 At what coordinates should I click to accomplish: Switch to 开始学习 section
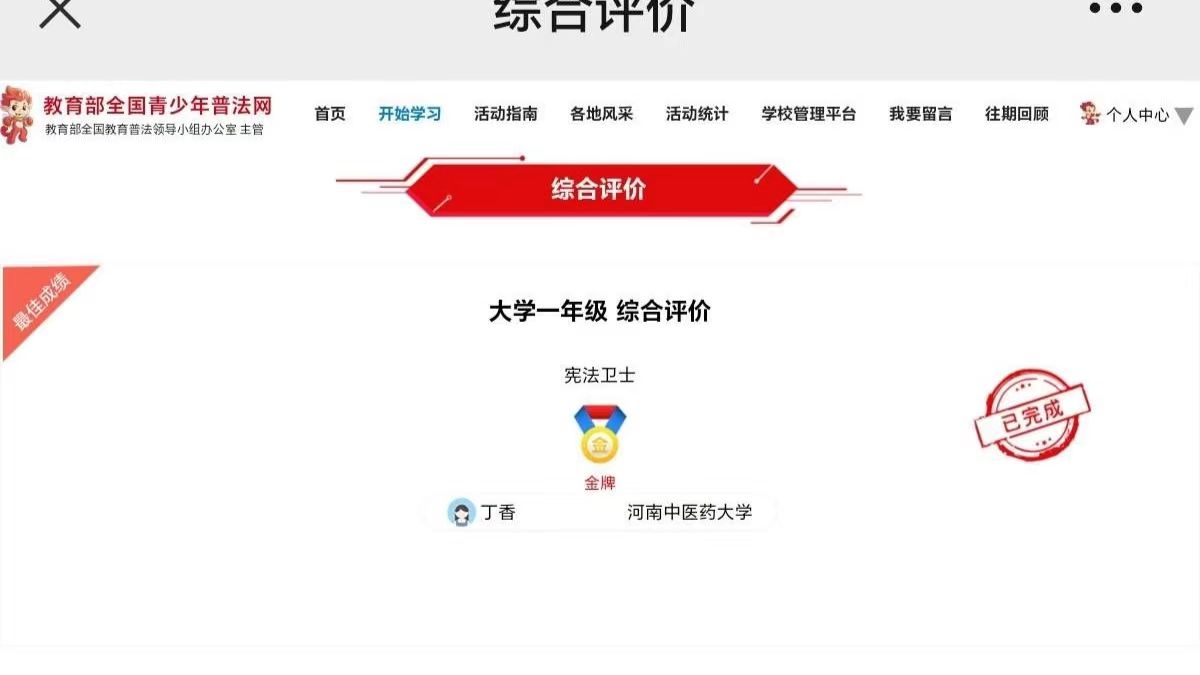click(409, 114)
